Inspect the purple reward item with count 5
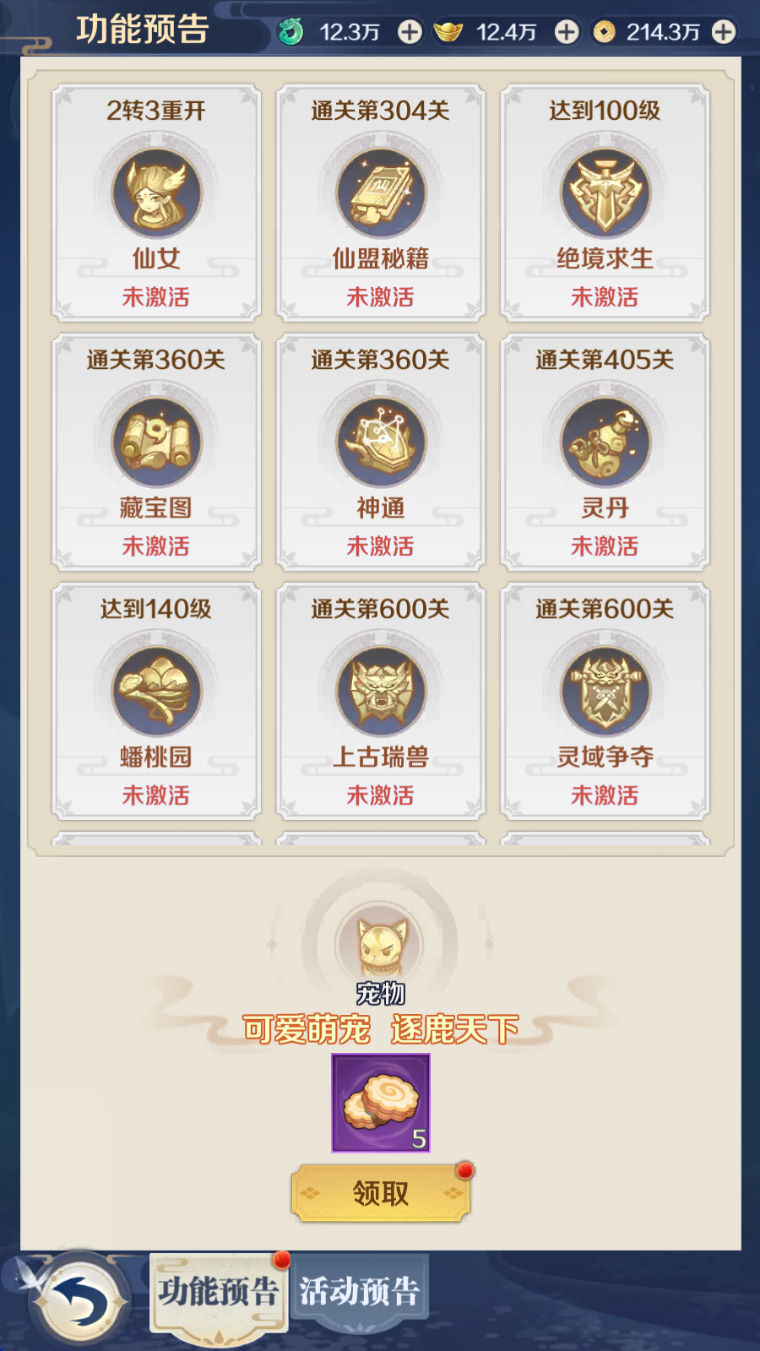This screenshot has width=760, height=1351. pos(380,1102)
